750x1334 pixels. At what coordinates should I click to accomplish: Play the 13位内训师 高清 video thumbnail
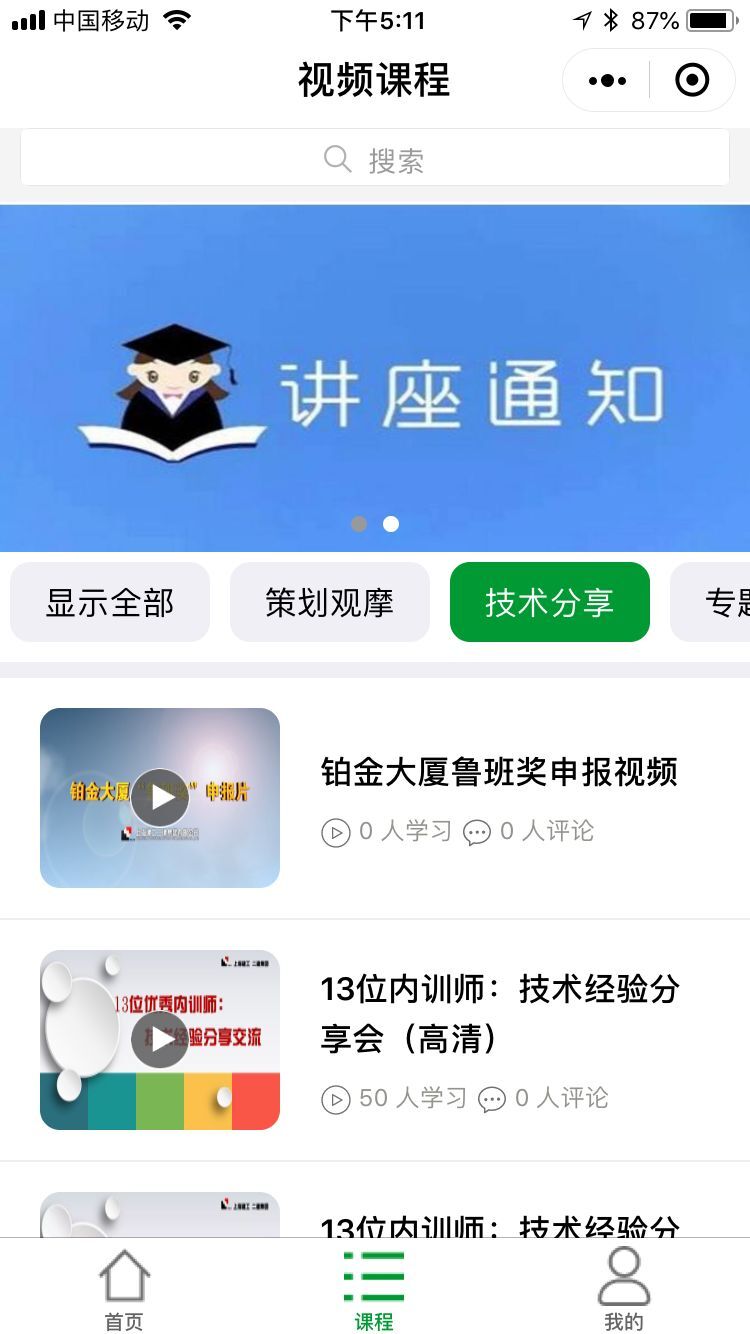160,1040
